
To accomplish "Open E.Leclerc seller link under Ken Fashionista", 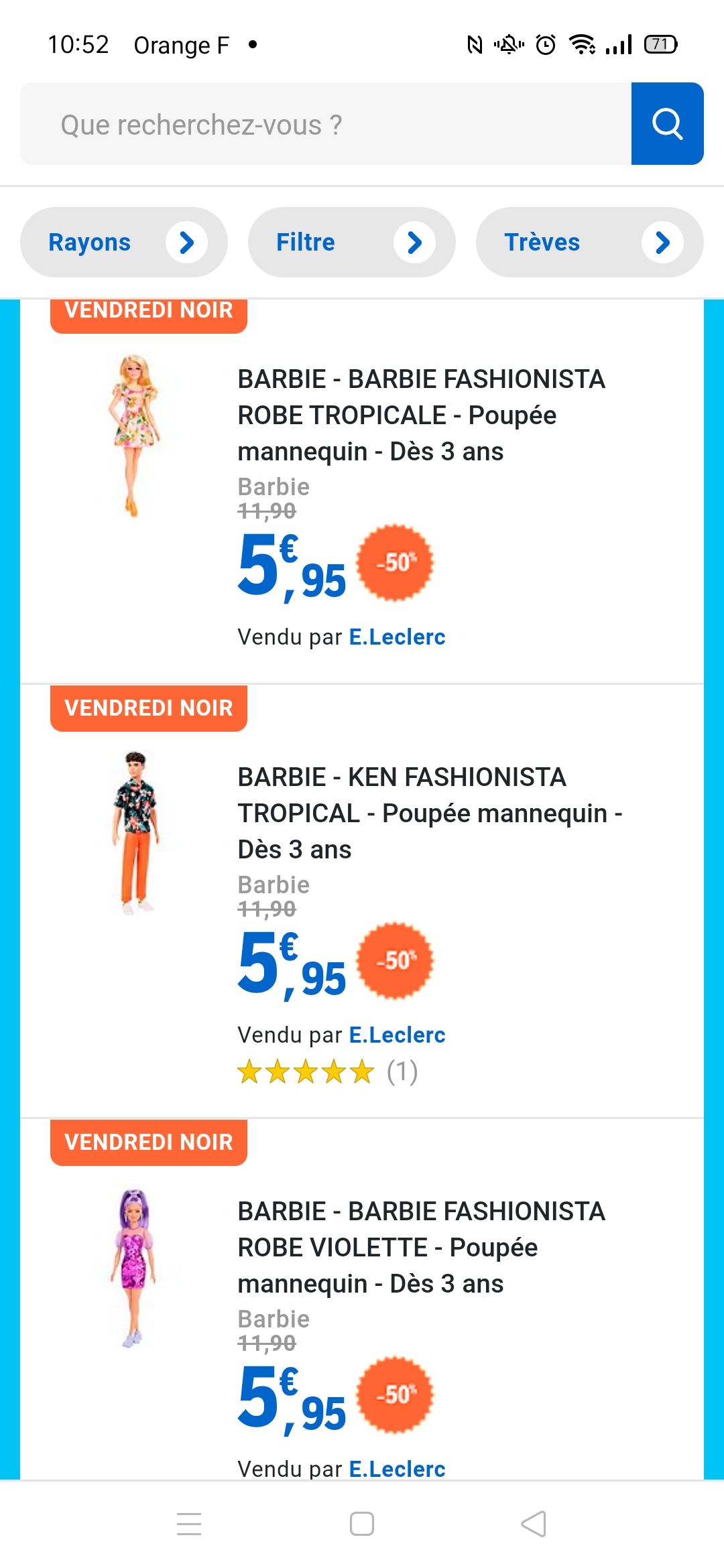I will pos(397,1035).
